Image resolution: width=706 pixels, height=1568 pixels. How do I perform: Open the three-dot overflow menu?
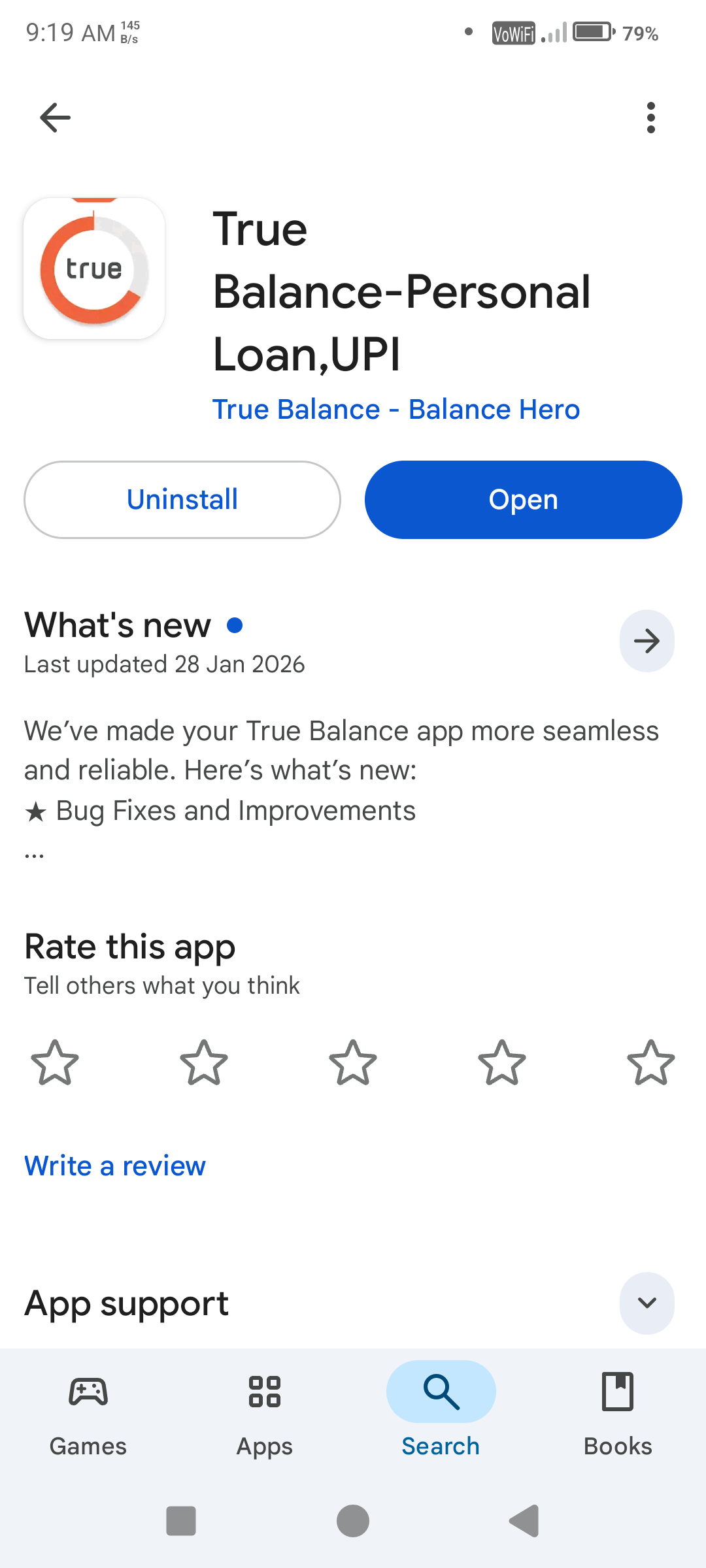(650, 118)
